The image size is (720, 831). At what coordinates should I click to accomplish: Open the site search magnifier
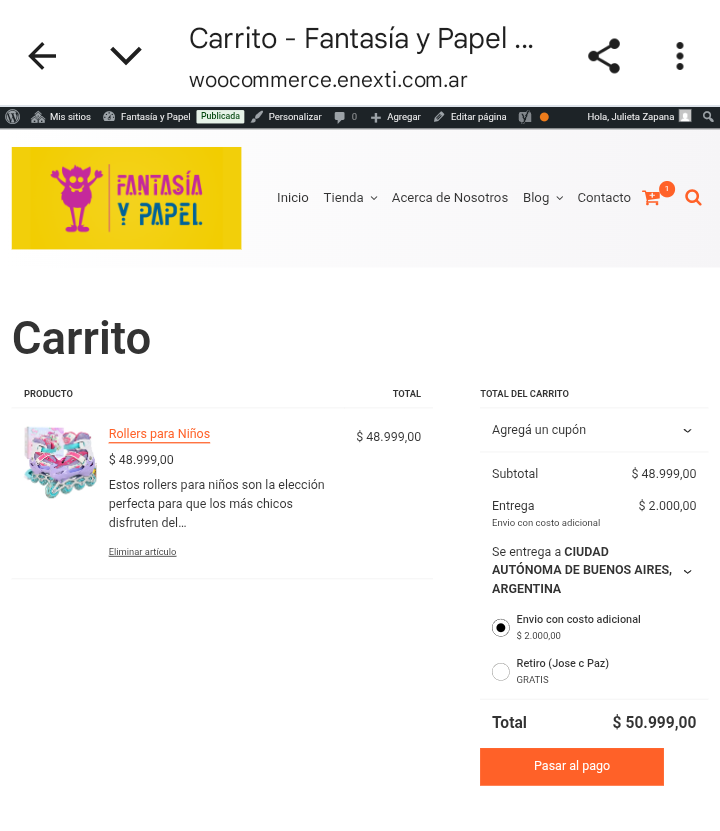click(693, 198)
